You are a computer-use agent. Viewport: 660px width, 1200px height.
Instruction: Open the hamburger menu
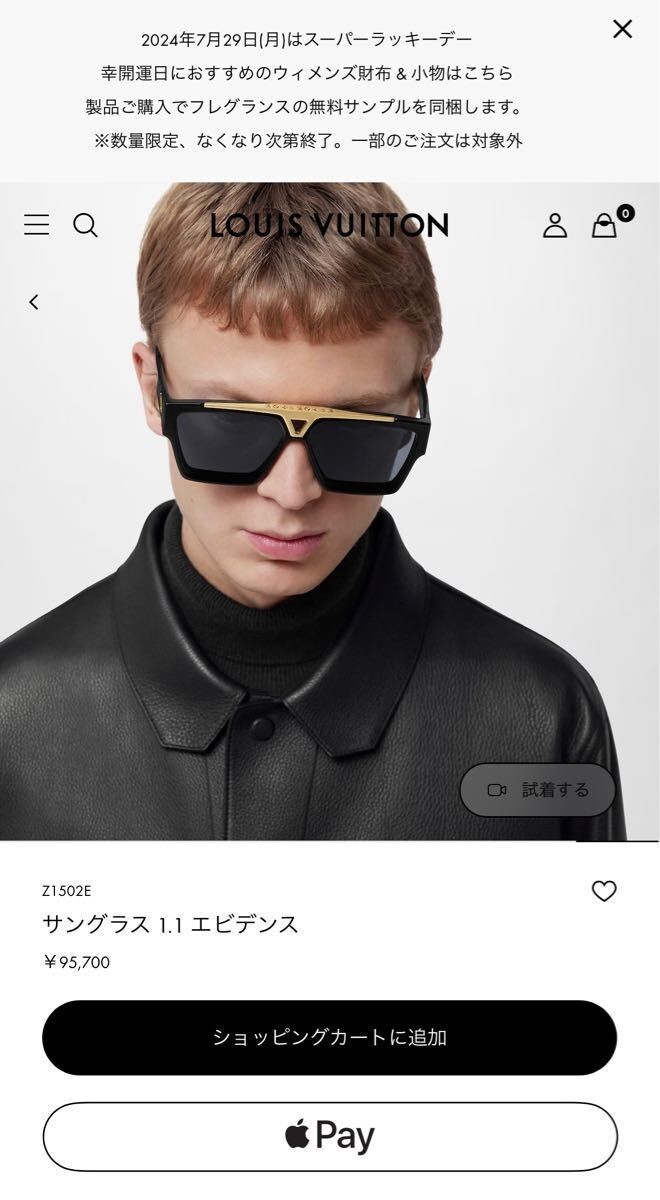coord(36,225)
